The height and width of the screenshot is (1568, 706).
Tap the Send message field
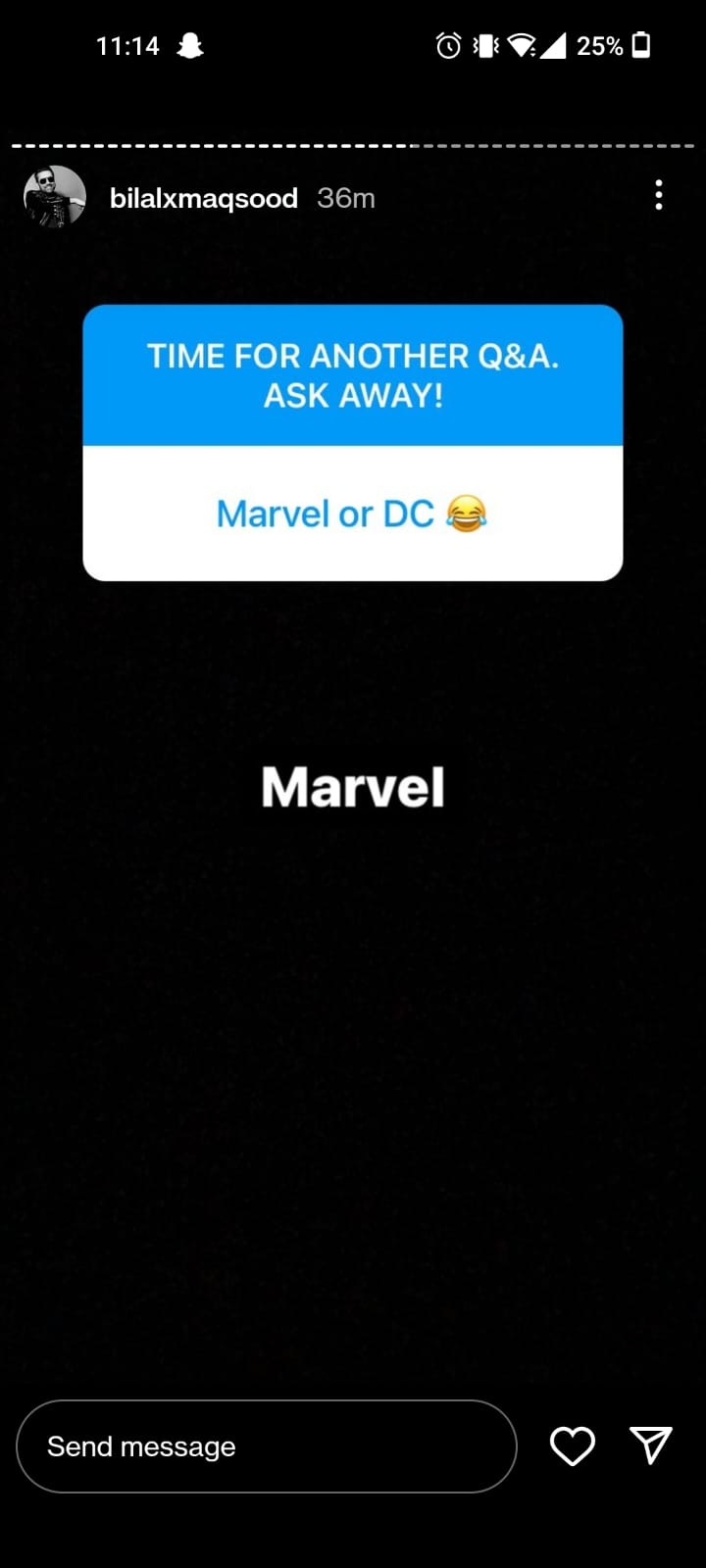click(267, 1446)
